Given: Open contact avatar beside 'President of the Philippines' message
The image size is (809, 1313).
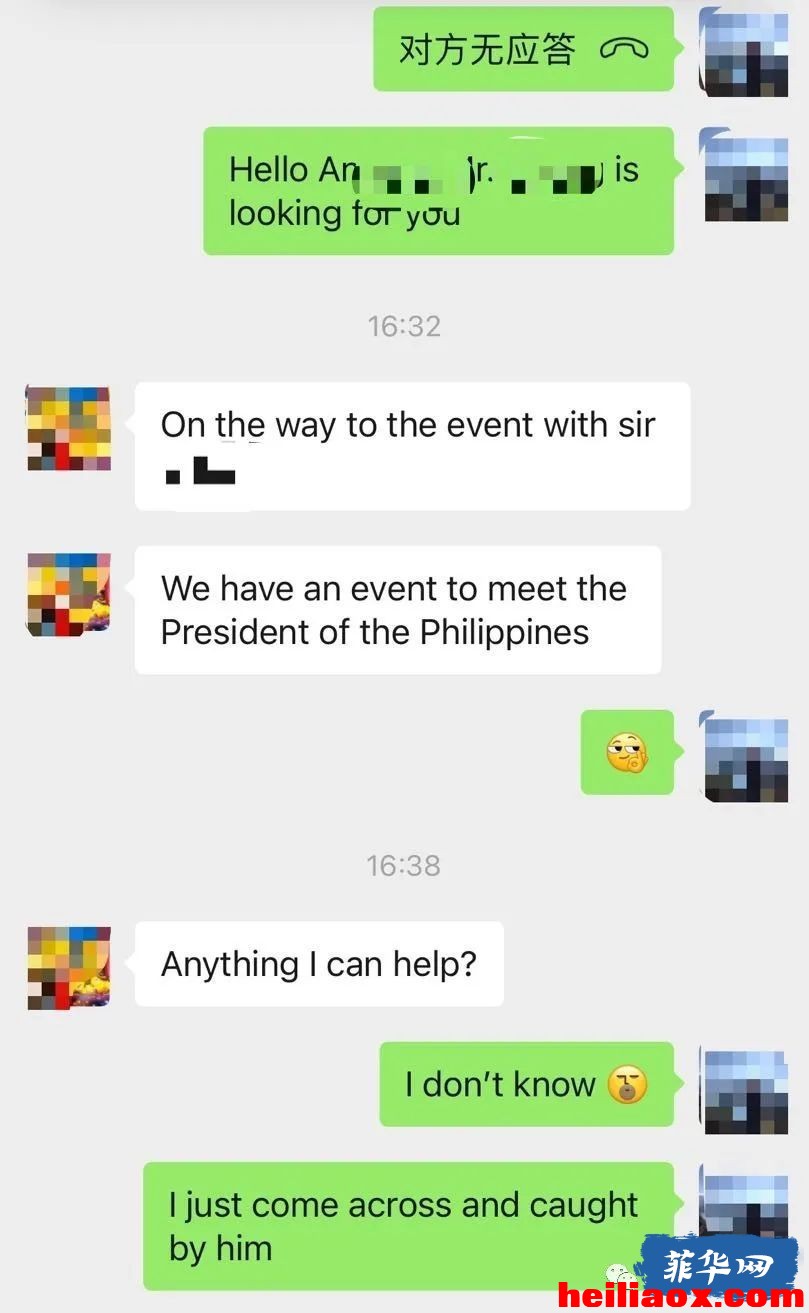Looking at the screenshot, I should point(68,594).
